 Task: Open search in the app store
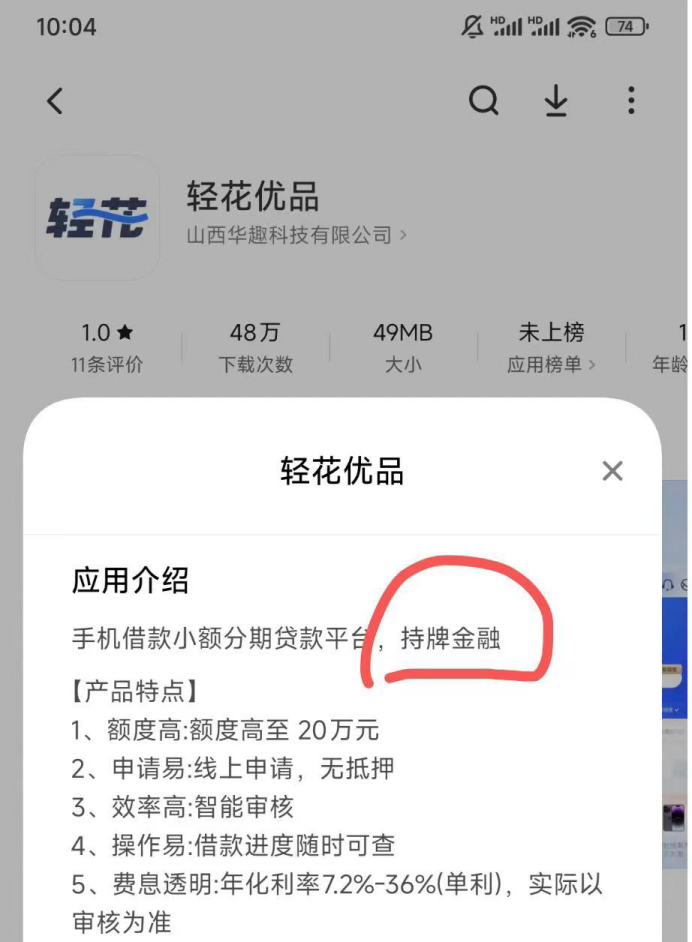tap(484, 101)
